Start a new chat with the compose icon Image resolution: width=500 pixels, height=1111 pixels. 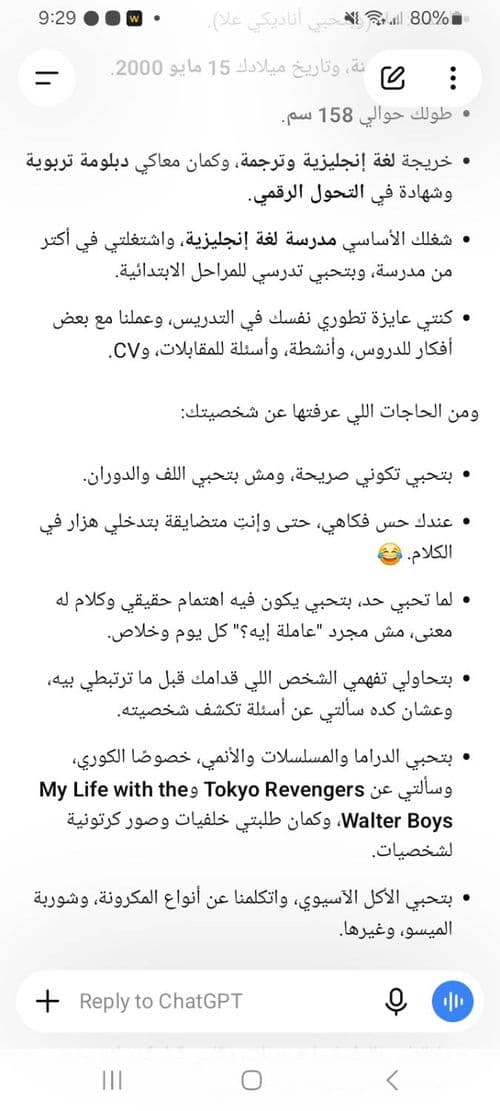pos(392,78)
